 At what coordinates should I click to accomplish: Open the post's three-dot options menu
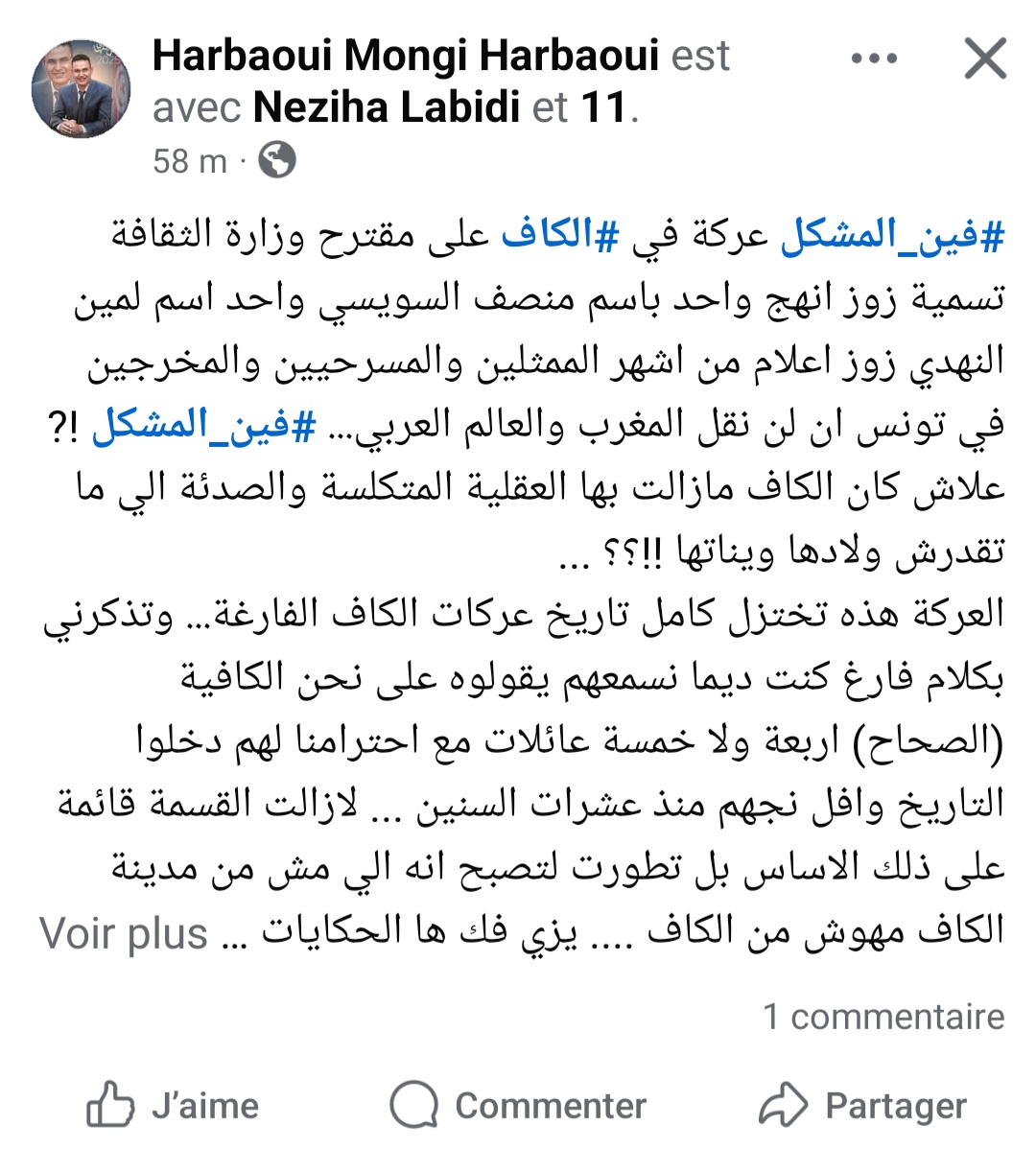point(874,59)
